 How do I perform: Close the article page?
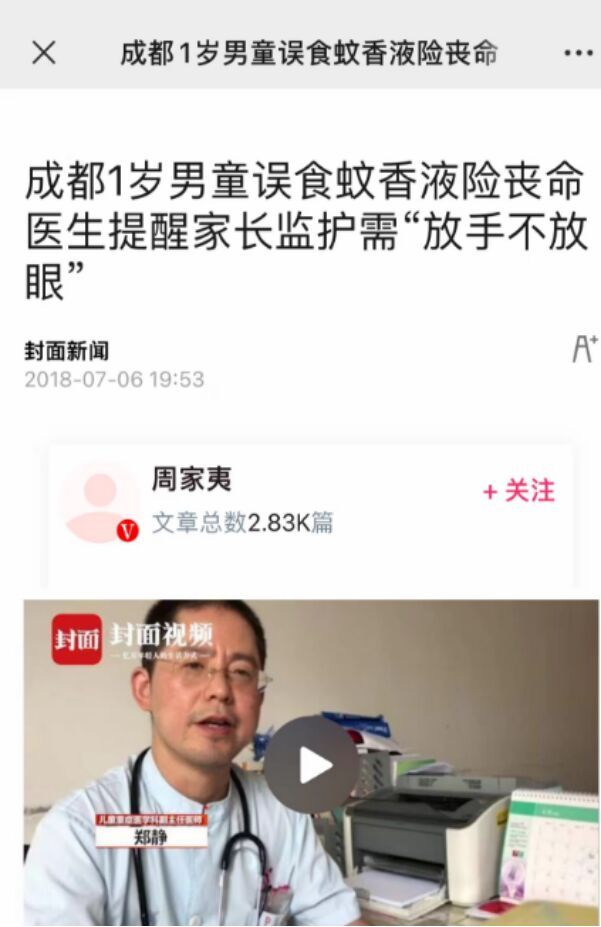(x=44, y=53)
